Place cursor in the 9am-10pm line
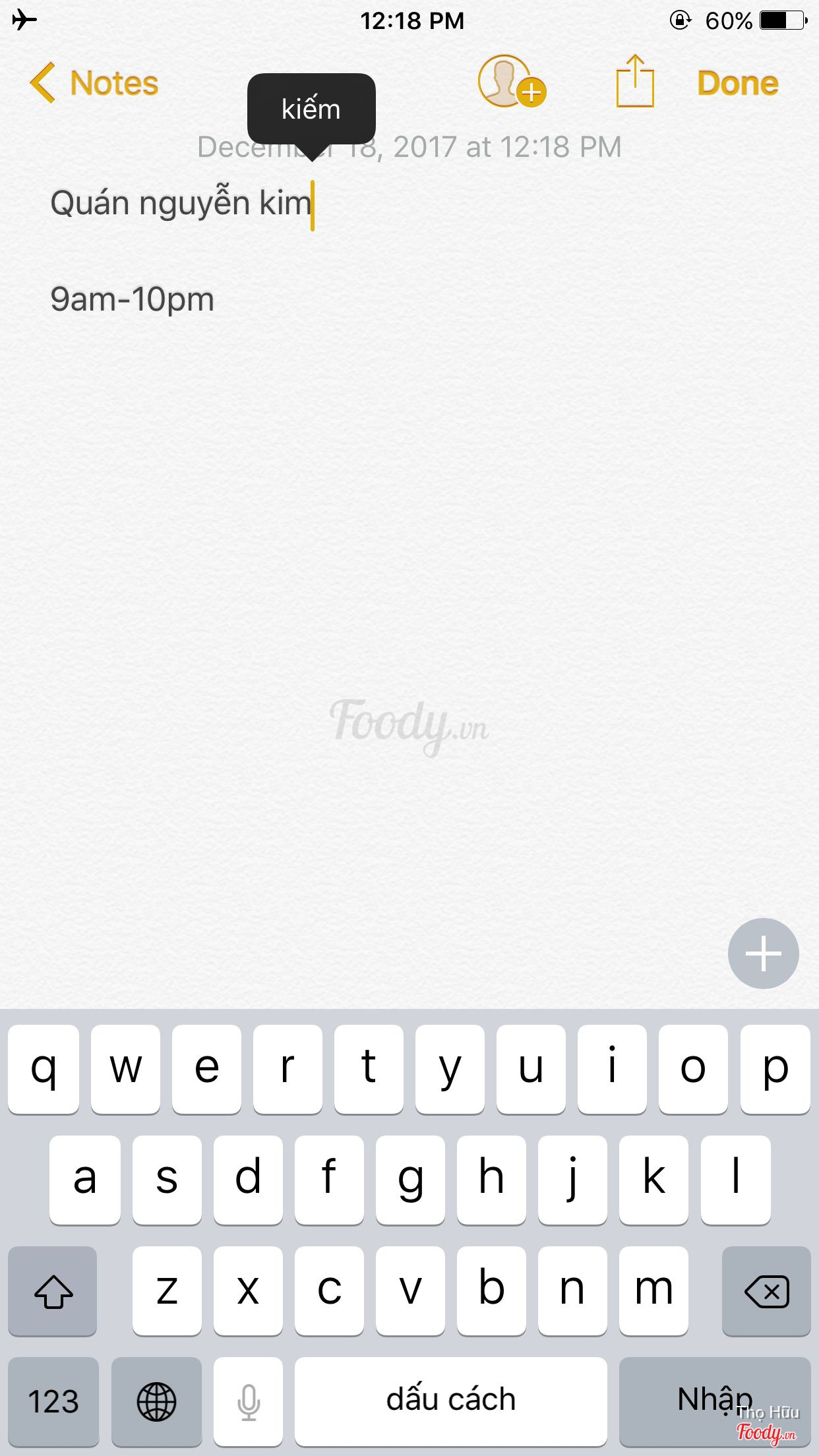This screenshot has width=819, height=1456. [132, 300]
